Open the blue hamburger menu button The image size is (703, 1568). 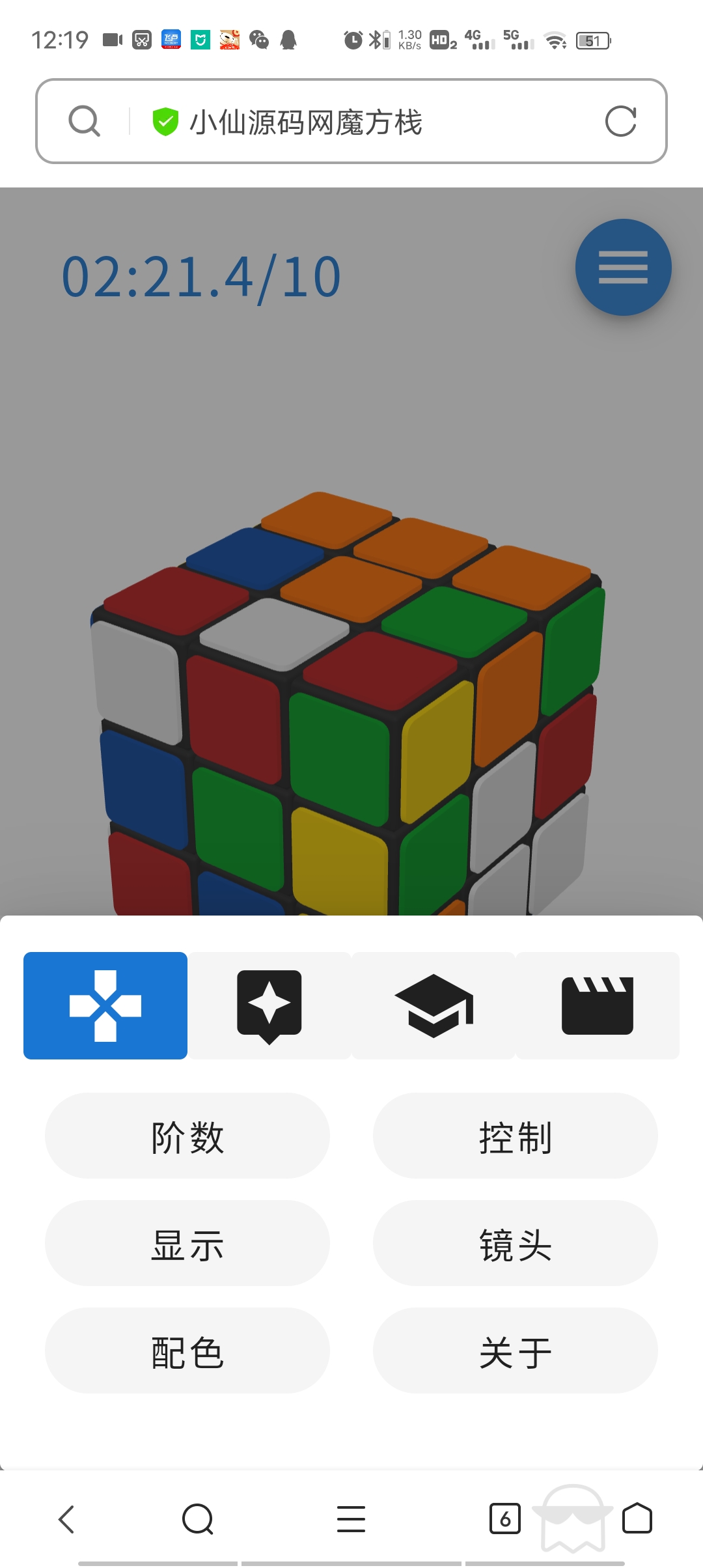point(623,267)
